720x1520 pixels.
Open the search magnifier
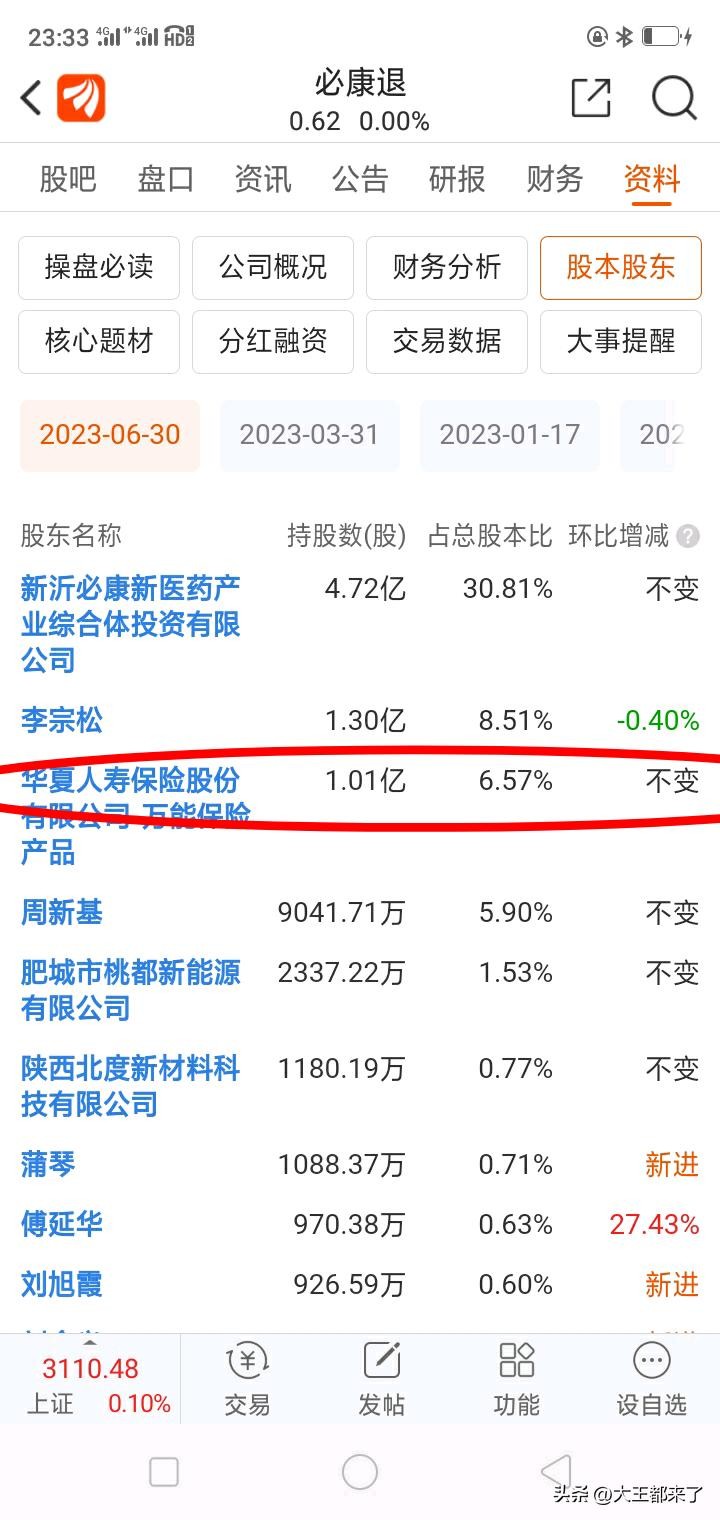pyautogui.click(x=673, y=98)
